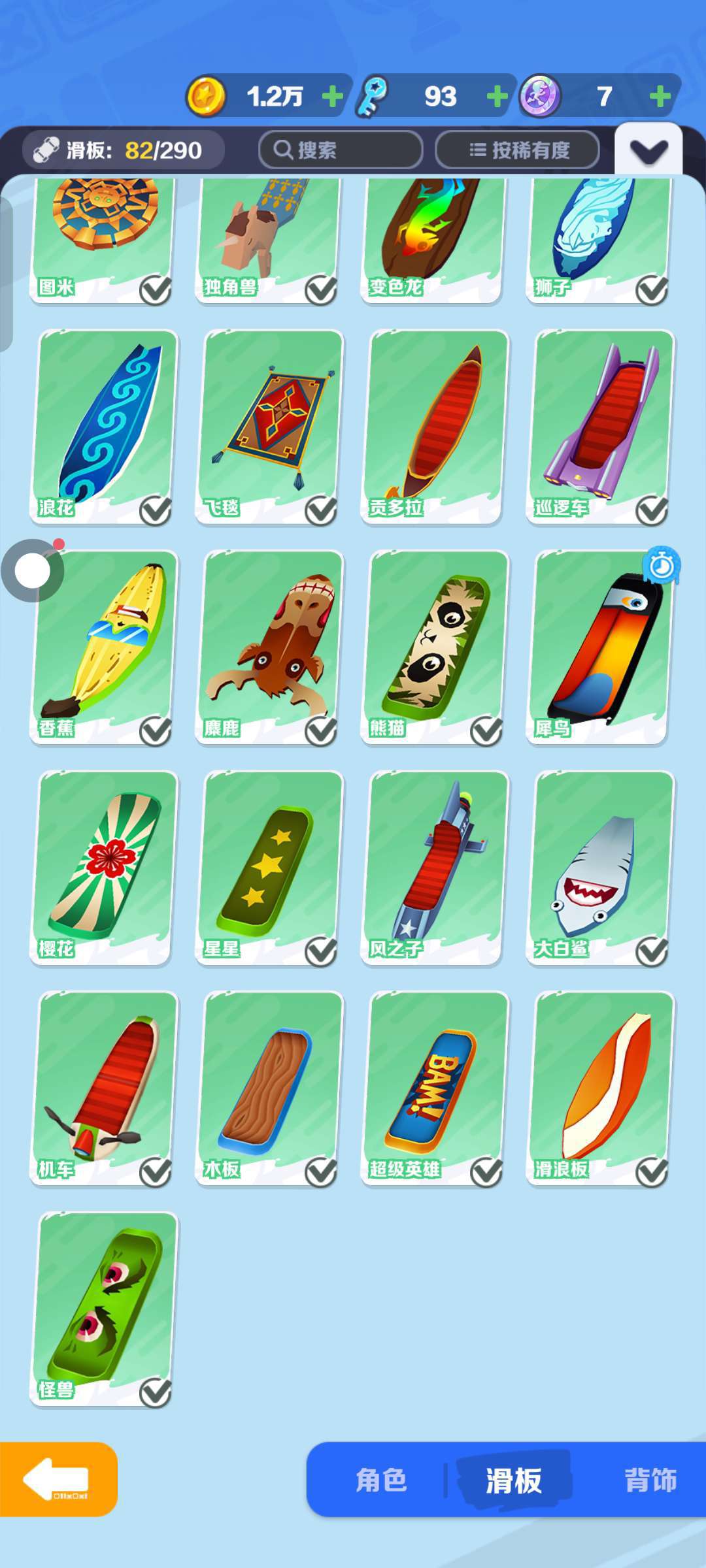The height and width of the screenshot is (1568, 706).
Task: Collapse the panel with the down chevron
Action: coord(648,151)
